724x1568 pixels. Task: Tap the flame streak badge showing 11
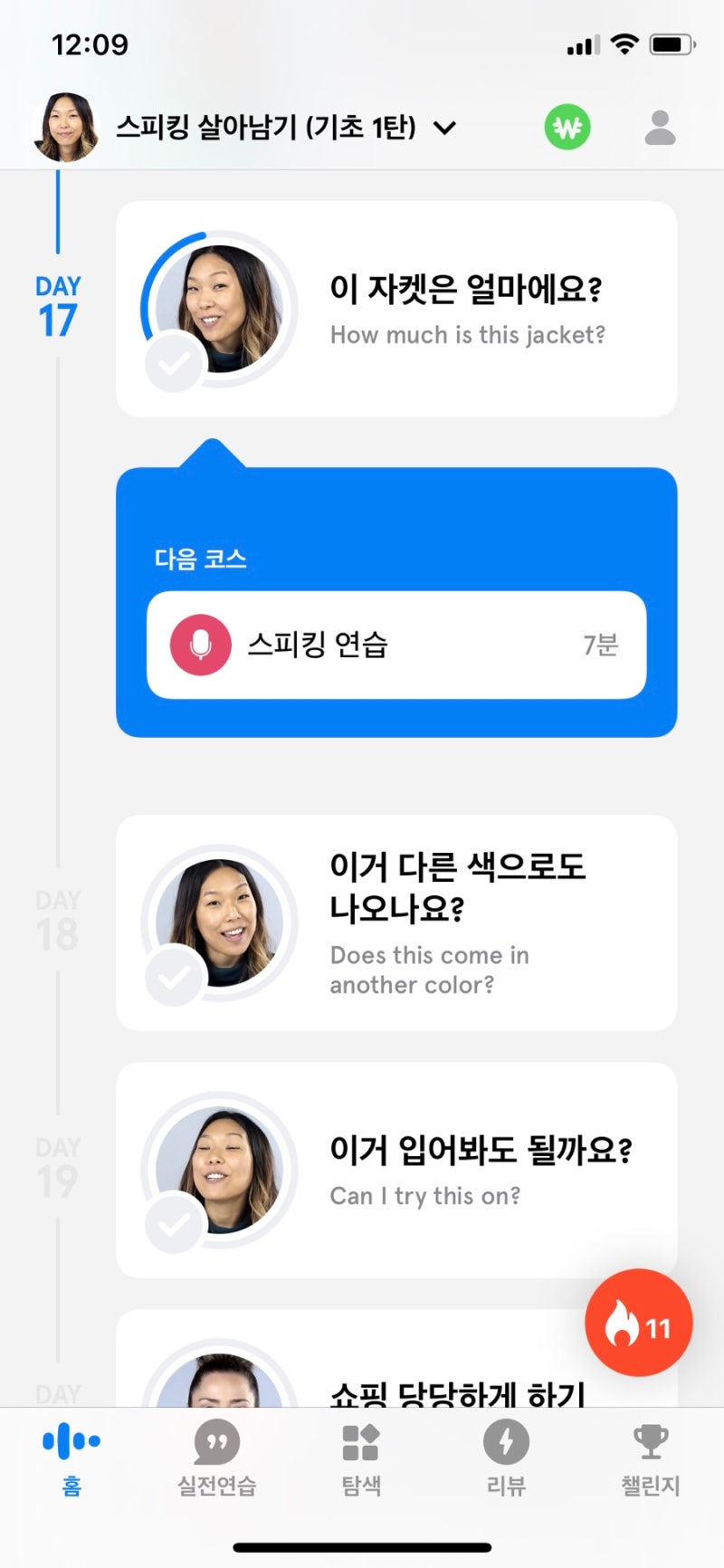tap(638, 1321)
